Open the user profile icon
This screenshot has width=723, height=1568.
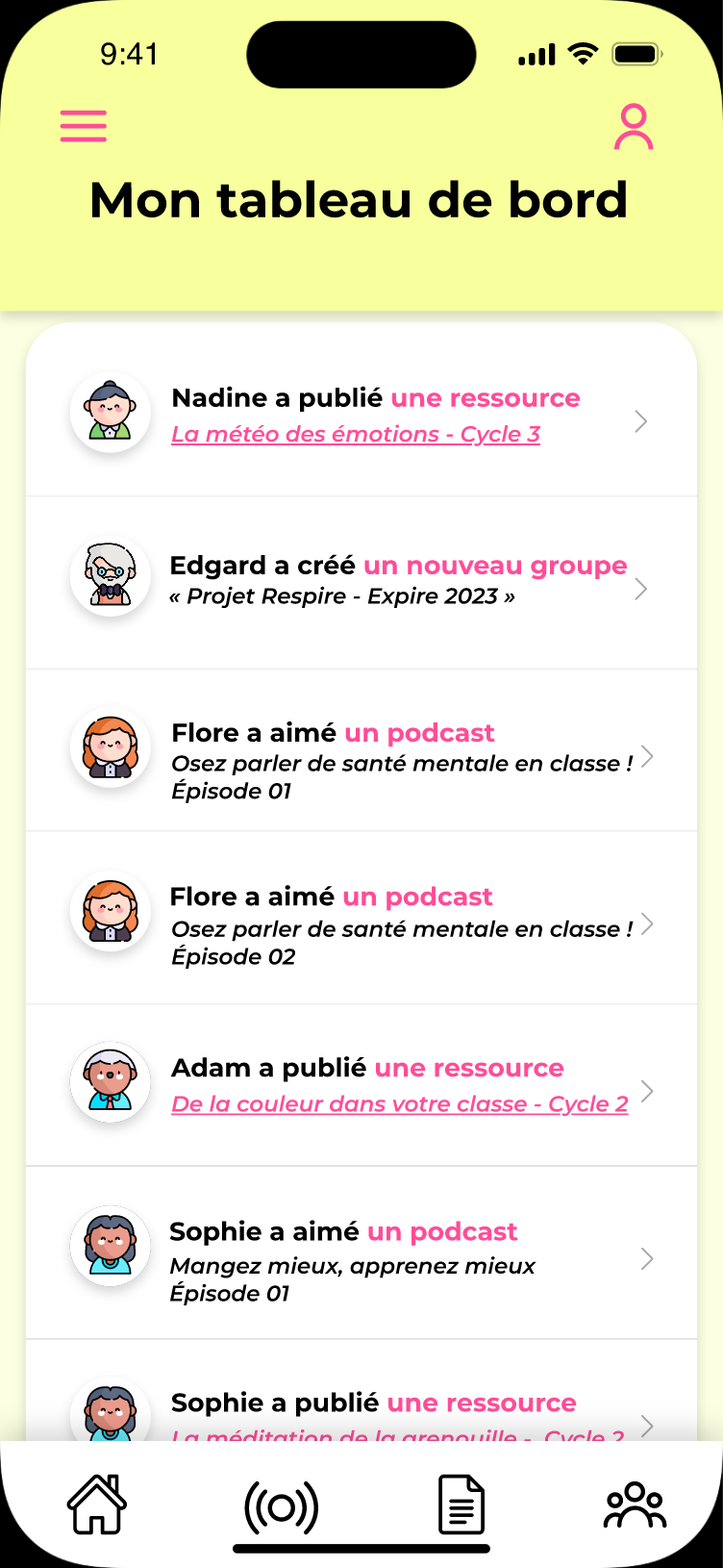[634, 128]
